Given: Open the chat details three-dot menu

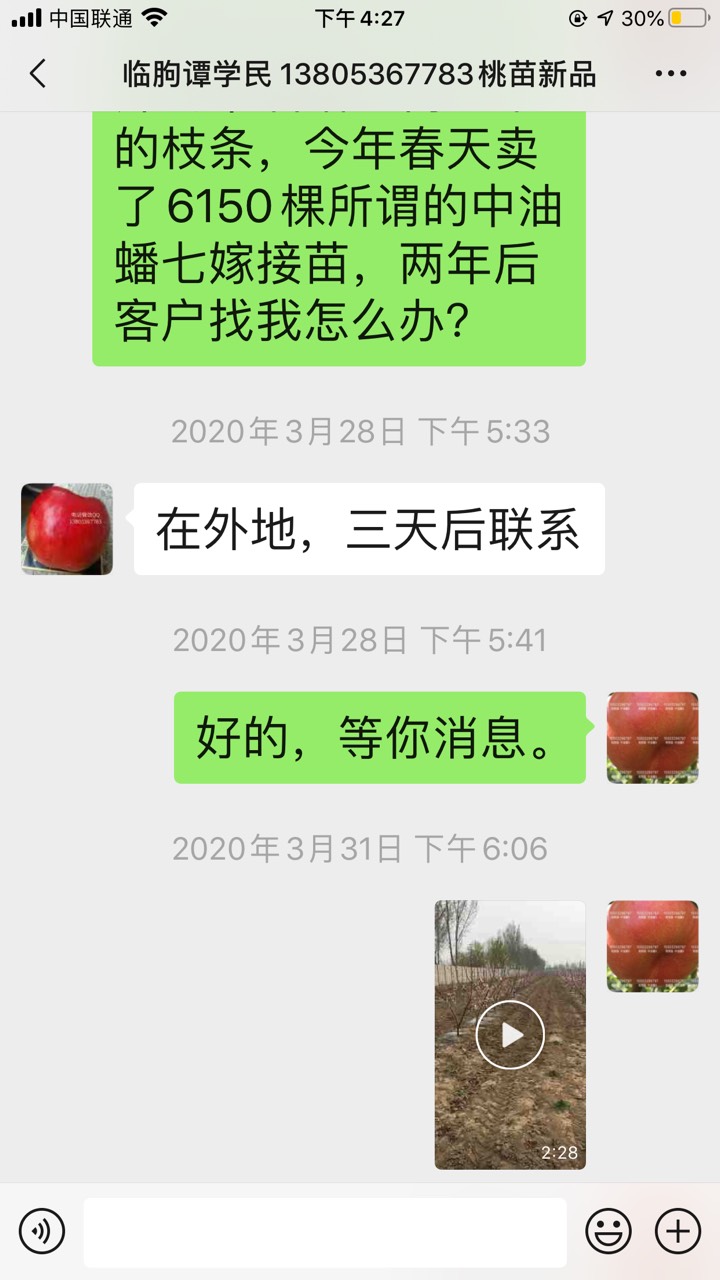Looking at the screenshot, I should [x=671, y=74].
